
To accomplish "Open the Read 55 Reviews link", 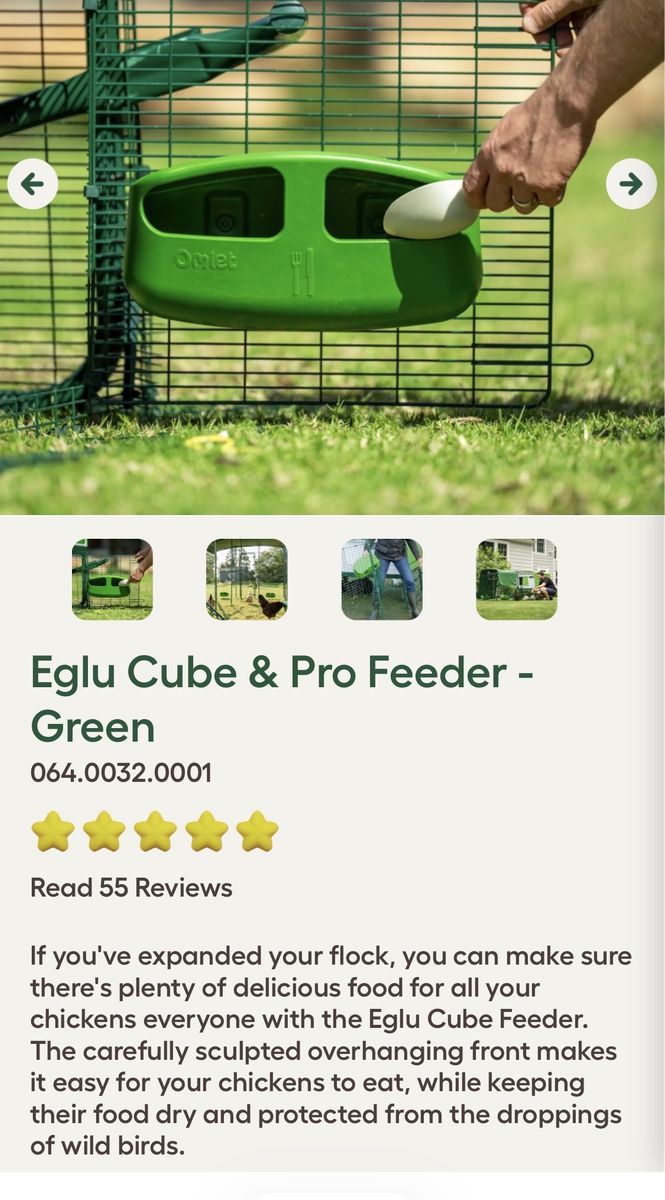I will (131, 888).
